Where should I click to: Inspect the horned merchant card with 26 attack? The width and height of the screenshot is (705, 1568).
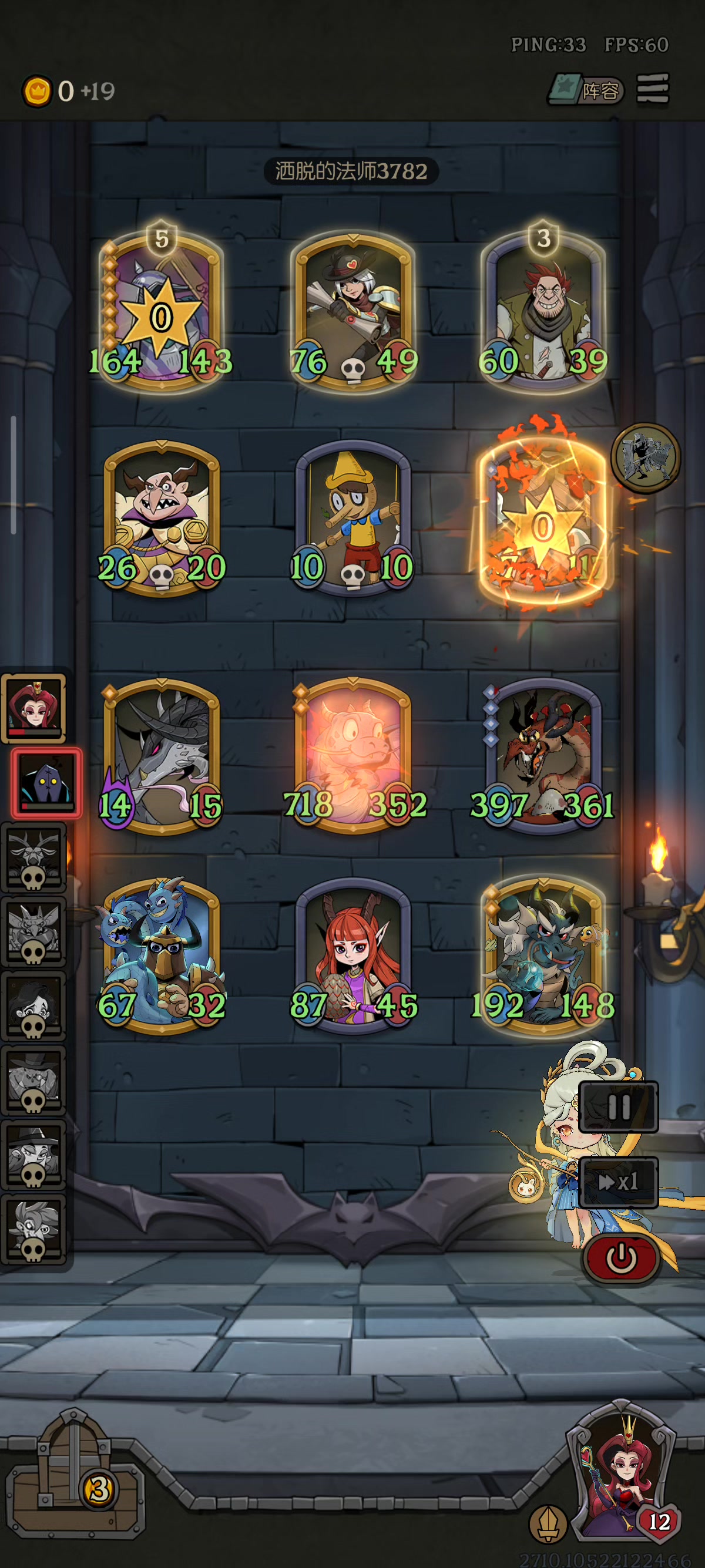(162, 517)
